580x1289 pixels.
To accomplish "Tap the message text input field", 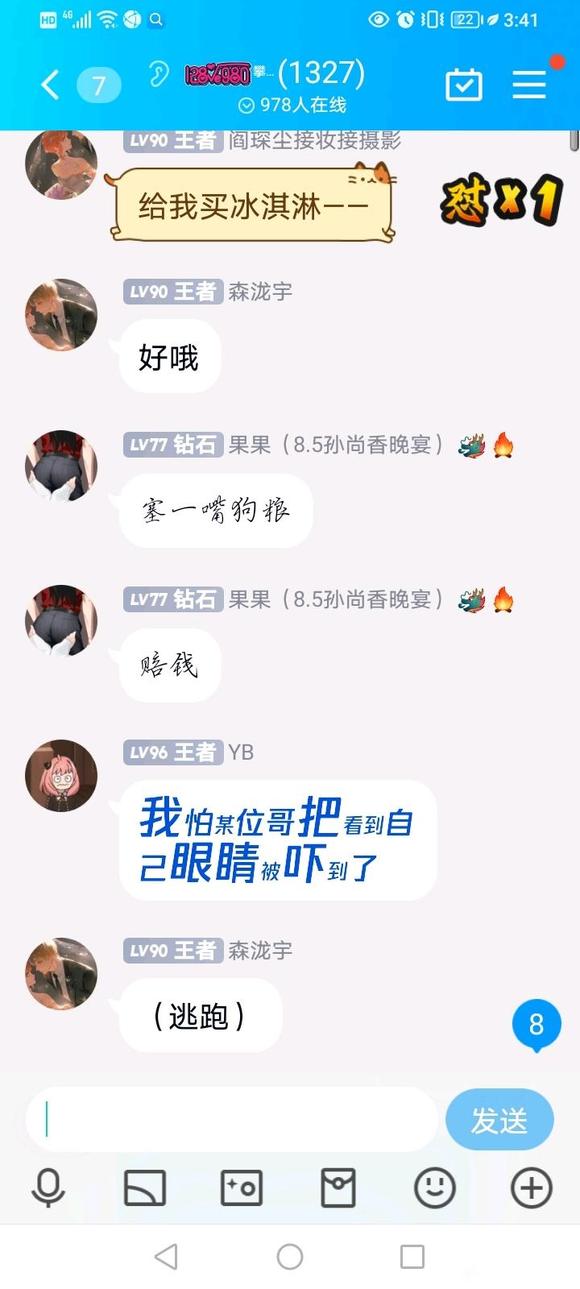I will (x=232, y=1120).
